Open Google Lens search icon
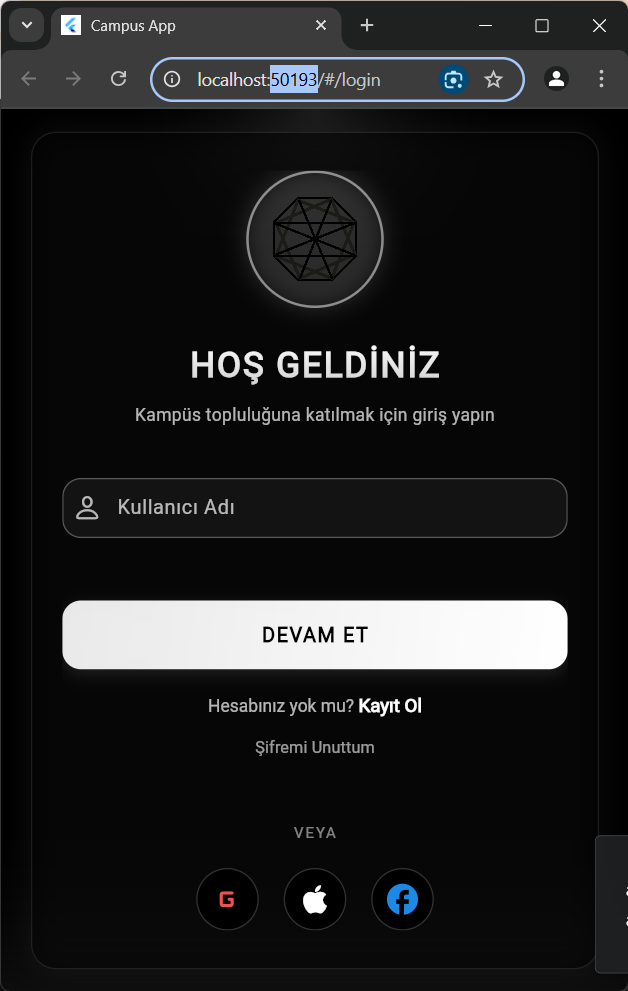This screenshot has width=628, height=991. [x=453, y=79]
